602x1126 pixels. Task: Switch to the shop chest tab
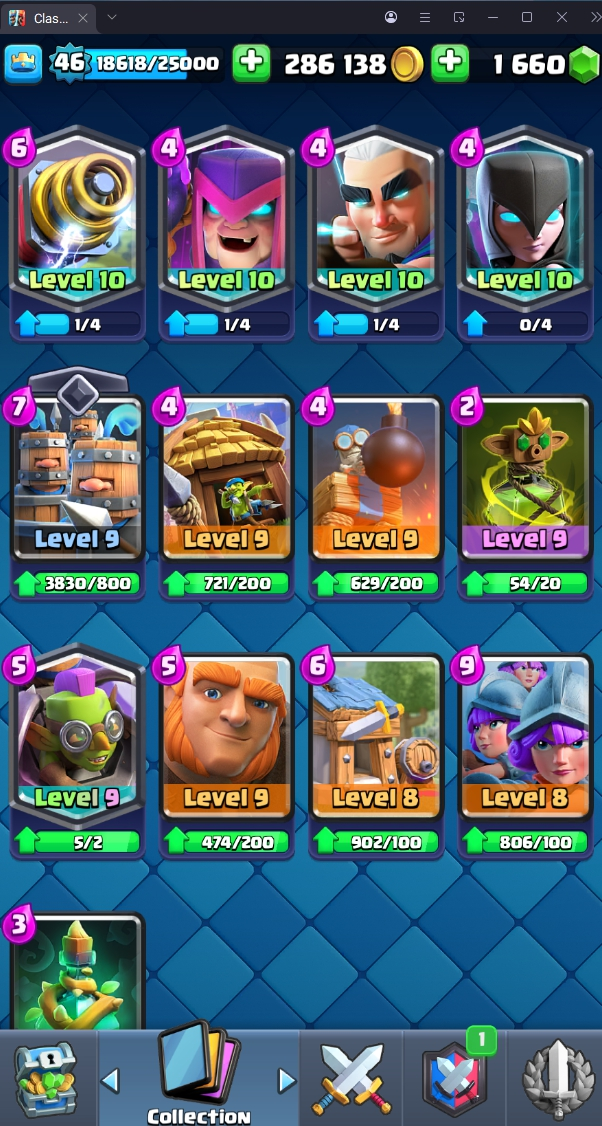click(x=45, y=1078)
